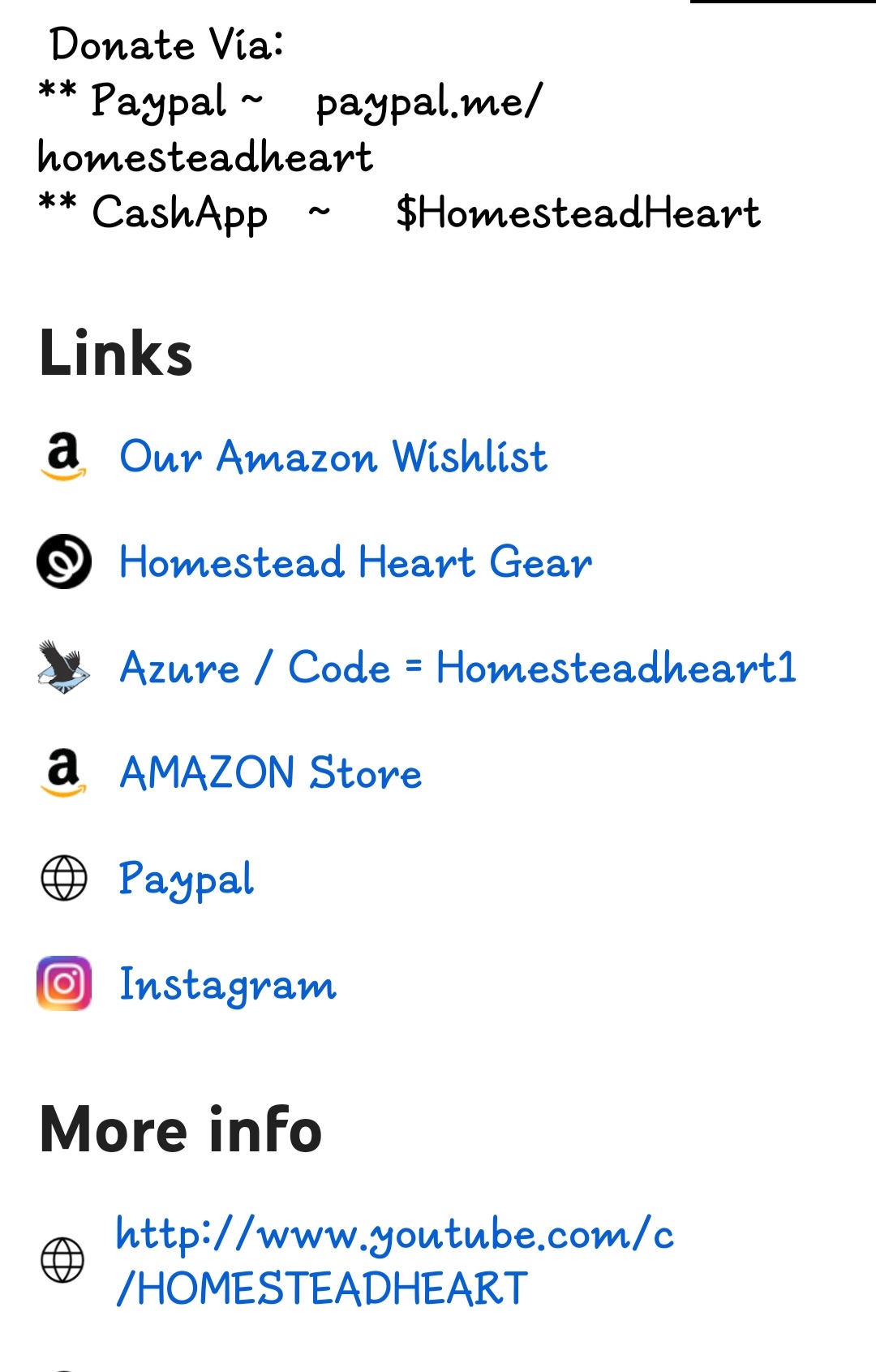The width and height of the screenshot is (876, 1372).
Task: Open Azure / Code = Homesteadheart1 link
Action: point(457,668)
